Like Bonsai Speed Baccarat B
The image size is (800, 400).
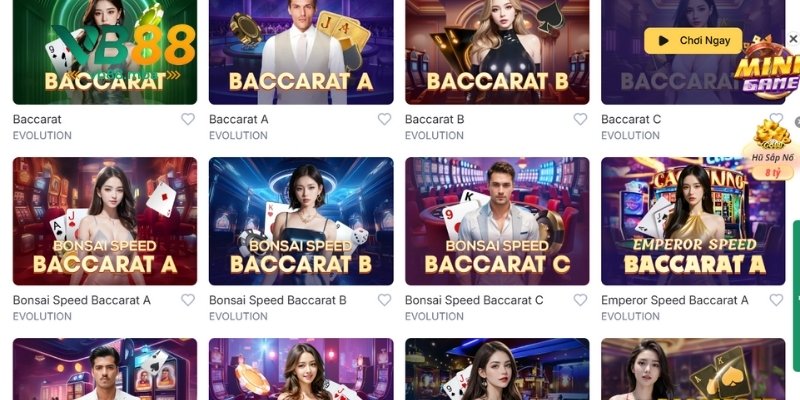(x=384, y=300)
